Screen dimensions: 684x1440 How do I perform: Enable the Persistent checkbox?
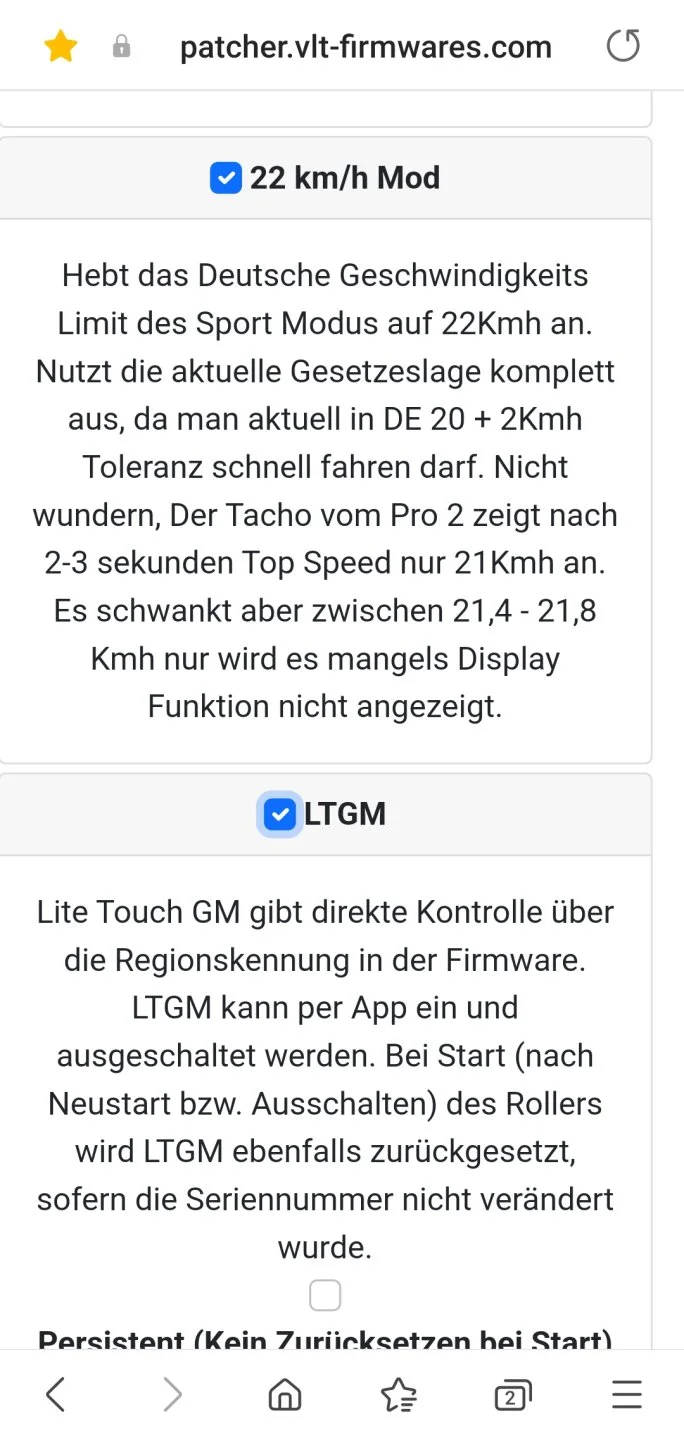point(325,1296)
